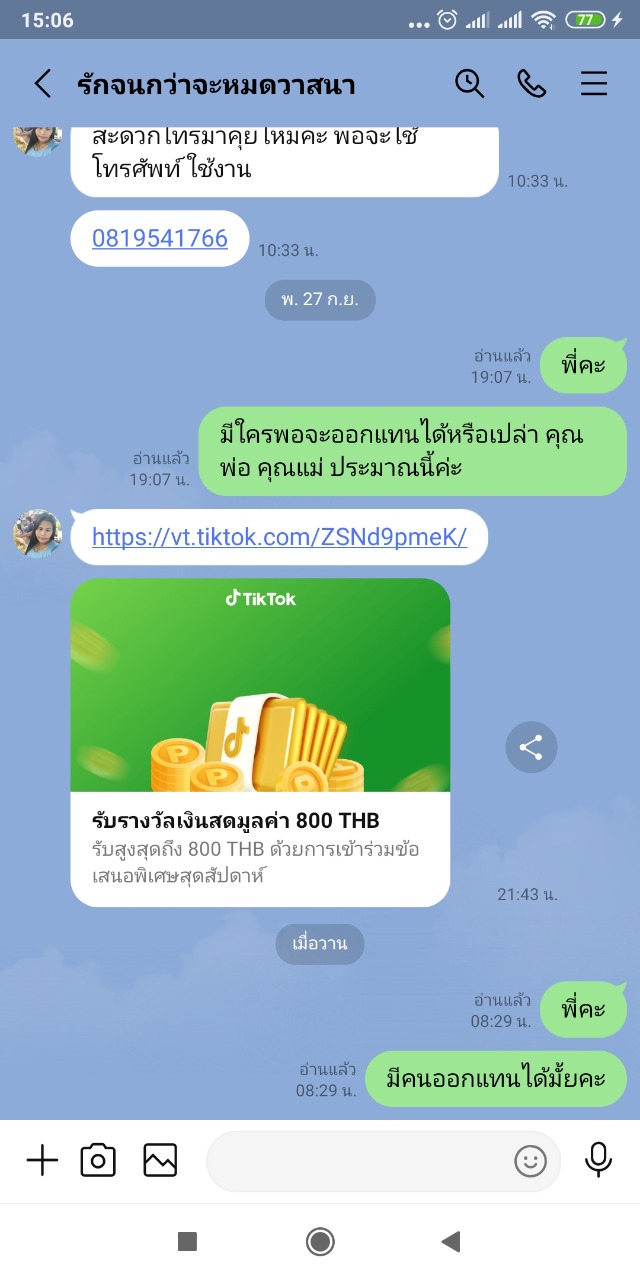Start a voice call
The height and width of the screenshot is (1280, 640).
point(531,83)
